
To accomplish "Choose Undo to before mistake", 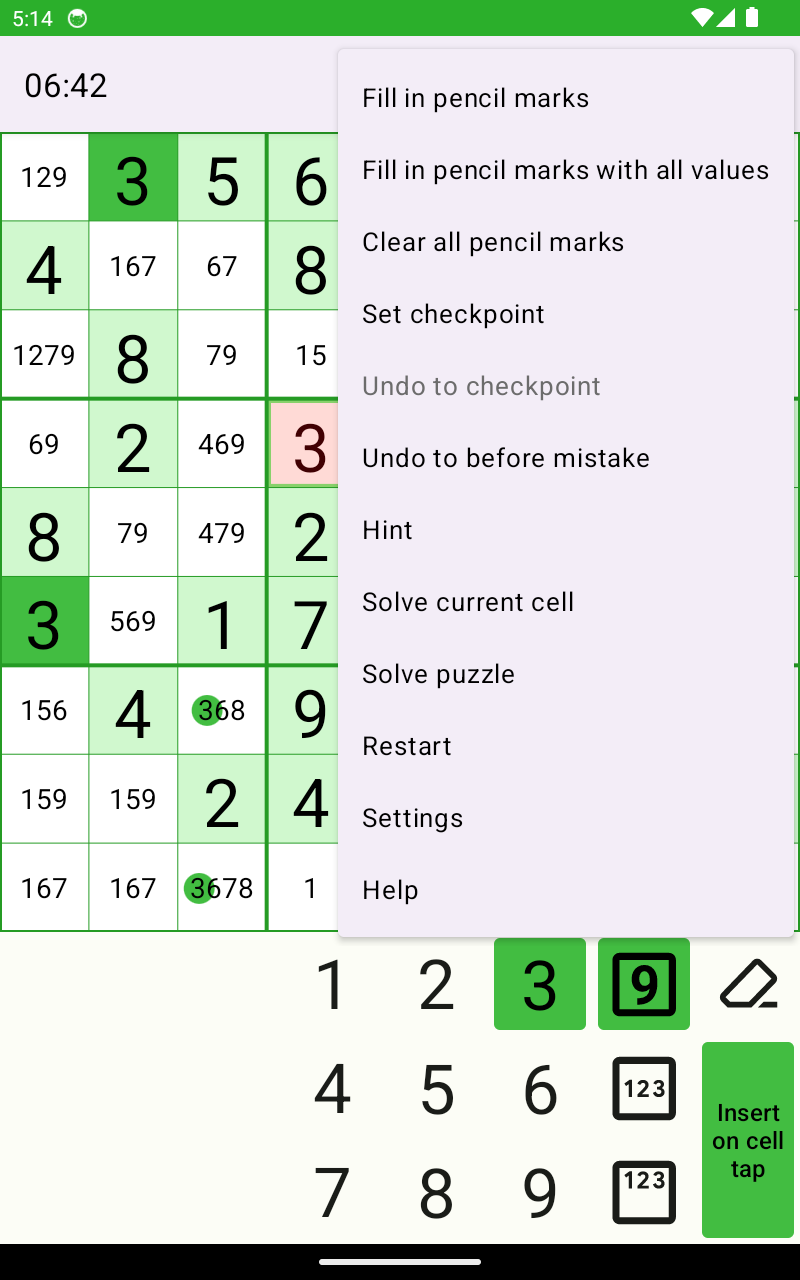I will click(x=506, y=458).
